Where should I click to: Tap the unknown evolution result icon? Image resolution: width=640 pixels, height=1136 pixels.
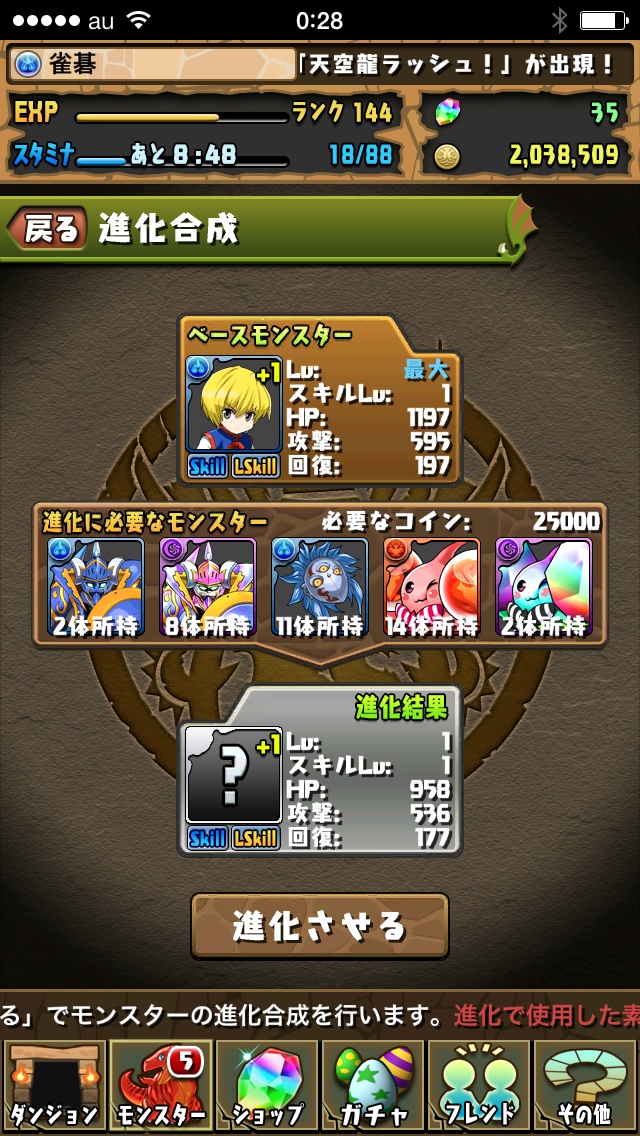[x=233, y=775]
